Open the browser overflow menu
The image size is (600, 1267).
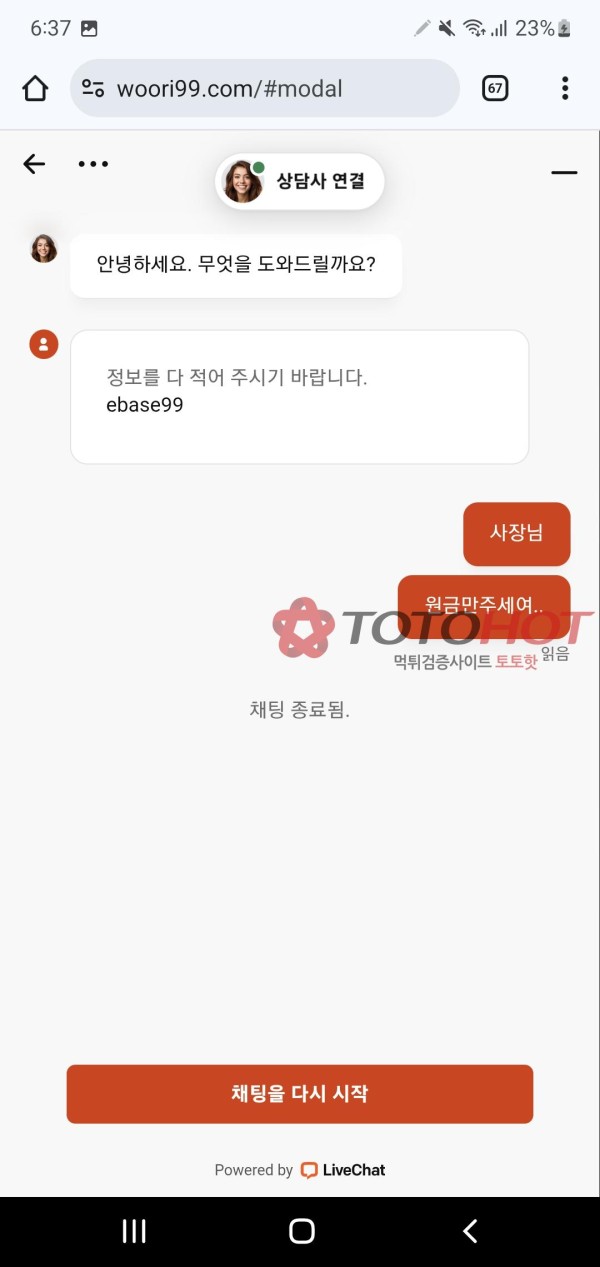(565, 88)
